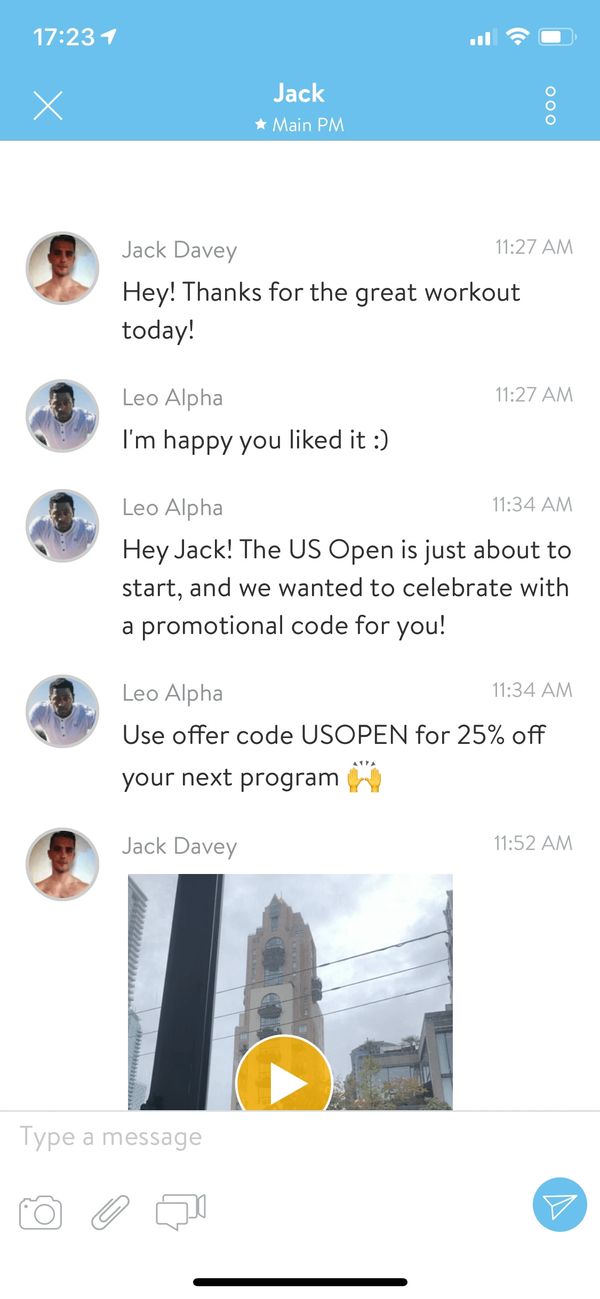The image size is (600, 1299).
Task: View Jack Davey's avatar on the first message
Action: (x=62, y=268)
